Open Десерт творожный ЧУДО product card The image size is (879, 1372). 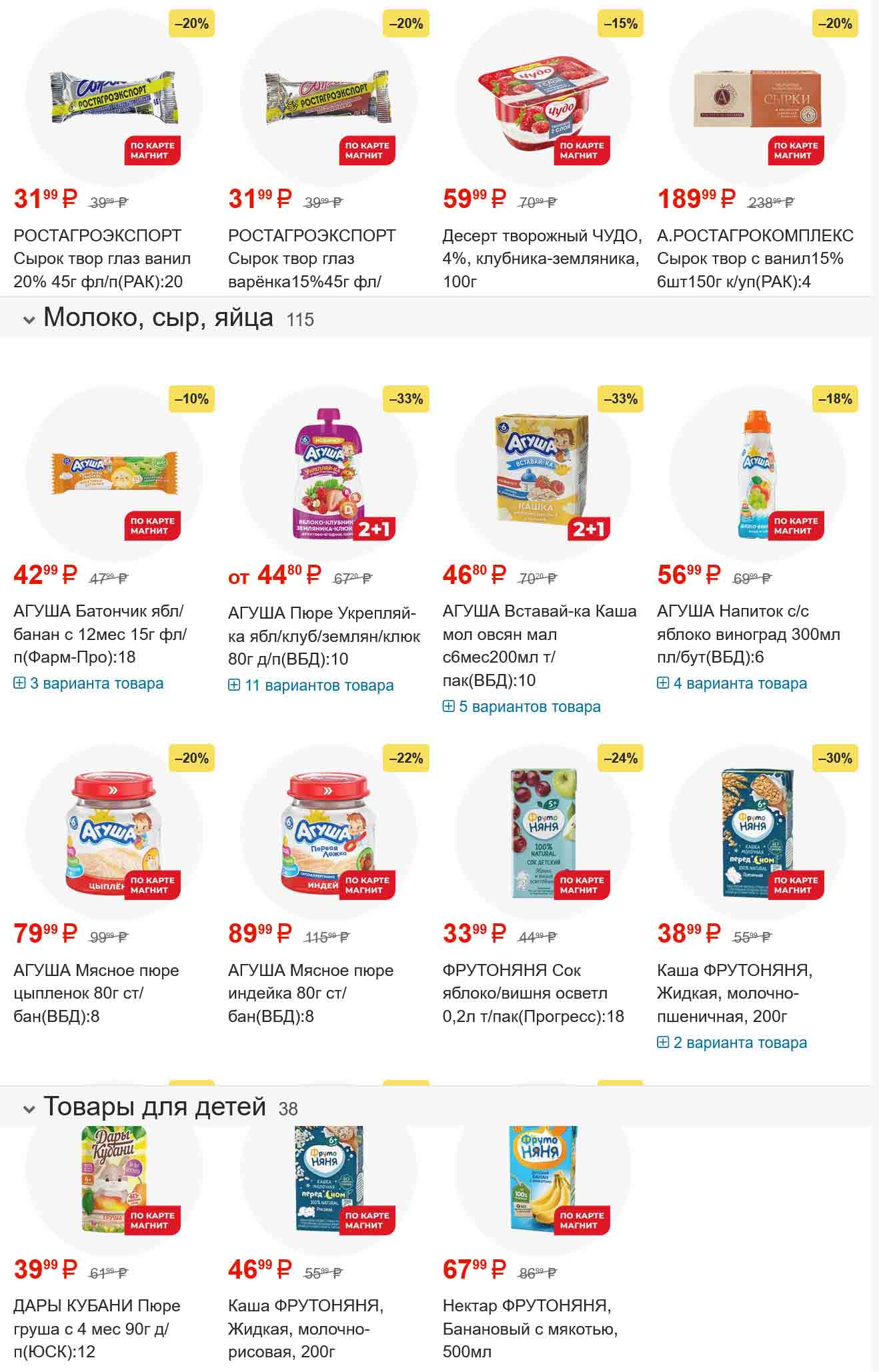click(542, 258)
